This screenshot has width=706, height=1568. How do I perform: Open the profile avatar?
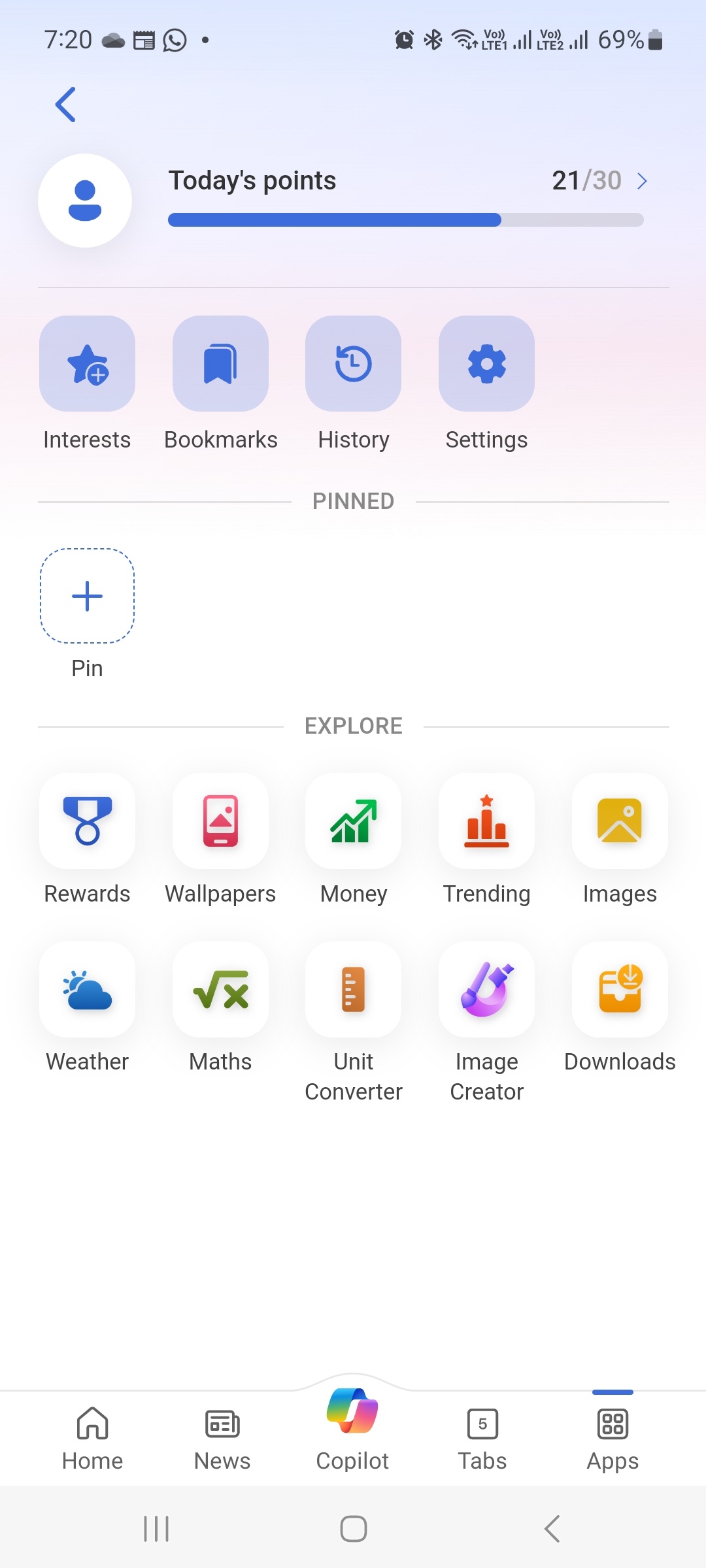pos(85,201)
